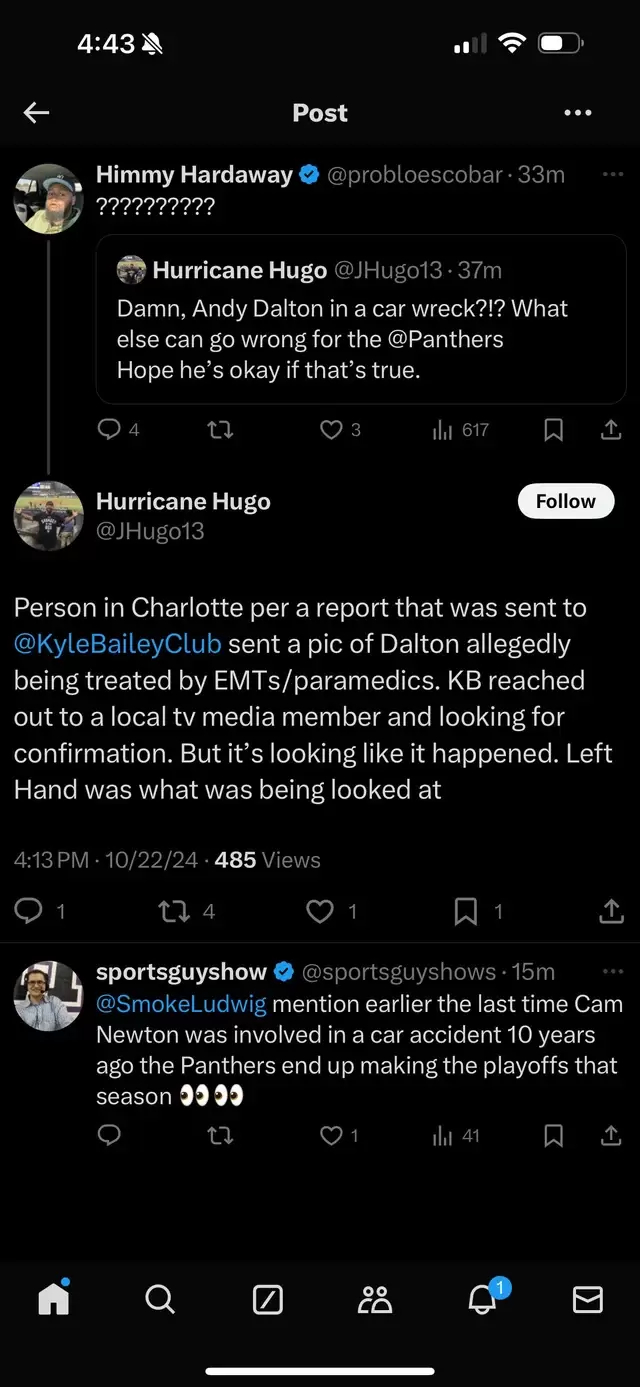Go back using the top-left arrow

[36, 113]
